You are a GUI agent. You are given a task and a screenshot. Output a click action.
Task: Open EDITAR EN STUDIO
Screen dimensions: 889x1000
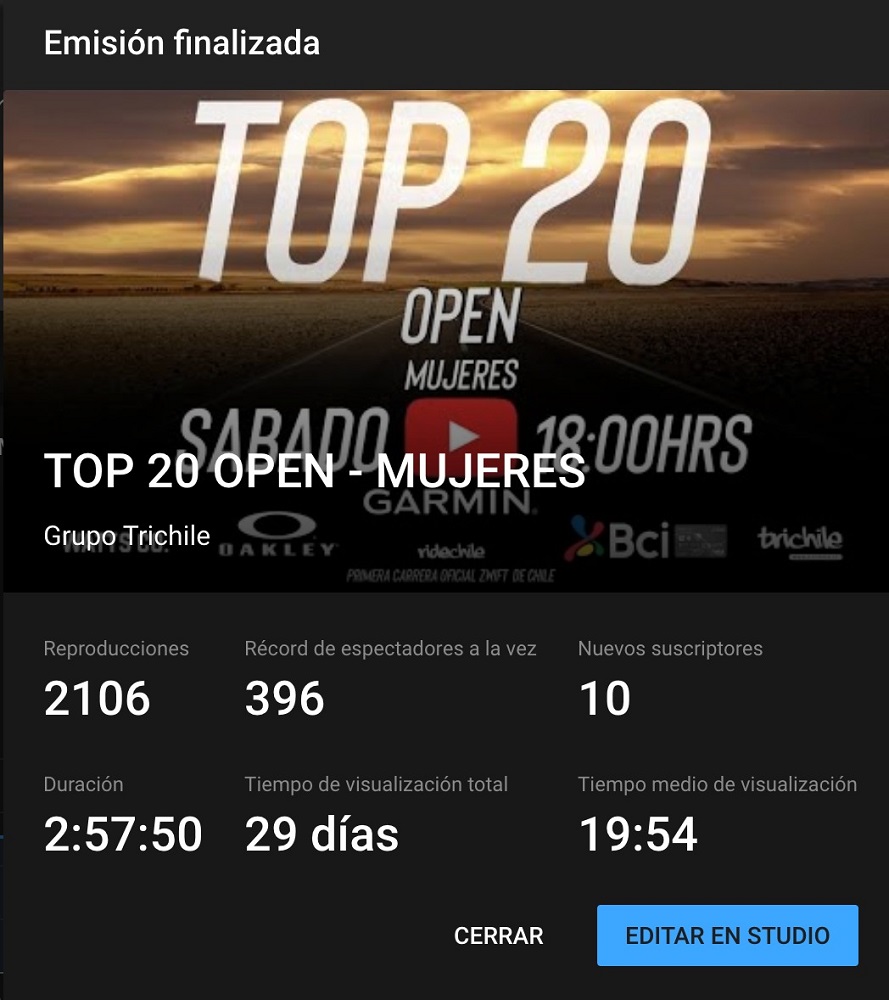tap(727, 936)
